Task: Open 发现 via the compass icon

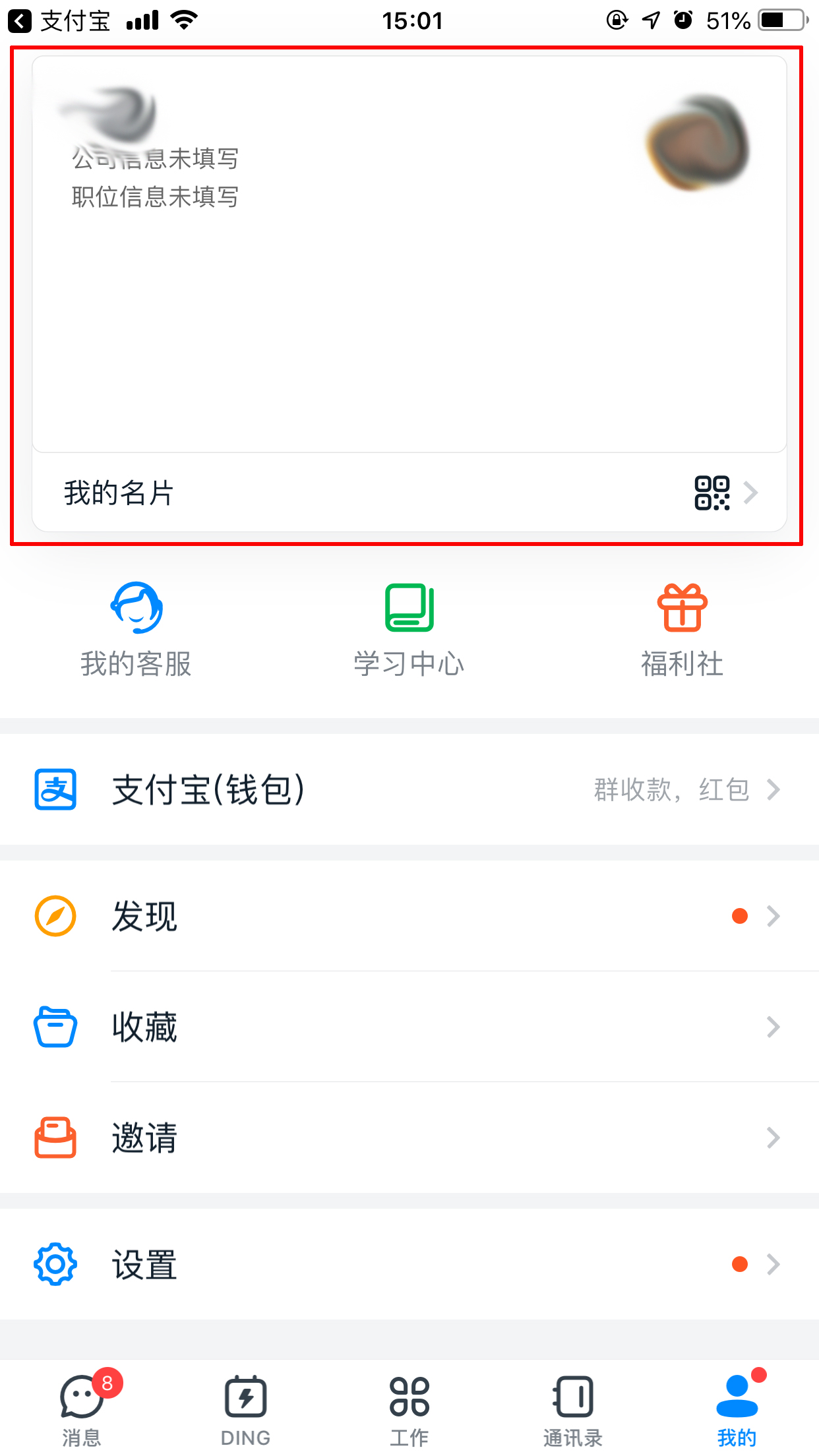Action: (x=55, y=915)
